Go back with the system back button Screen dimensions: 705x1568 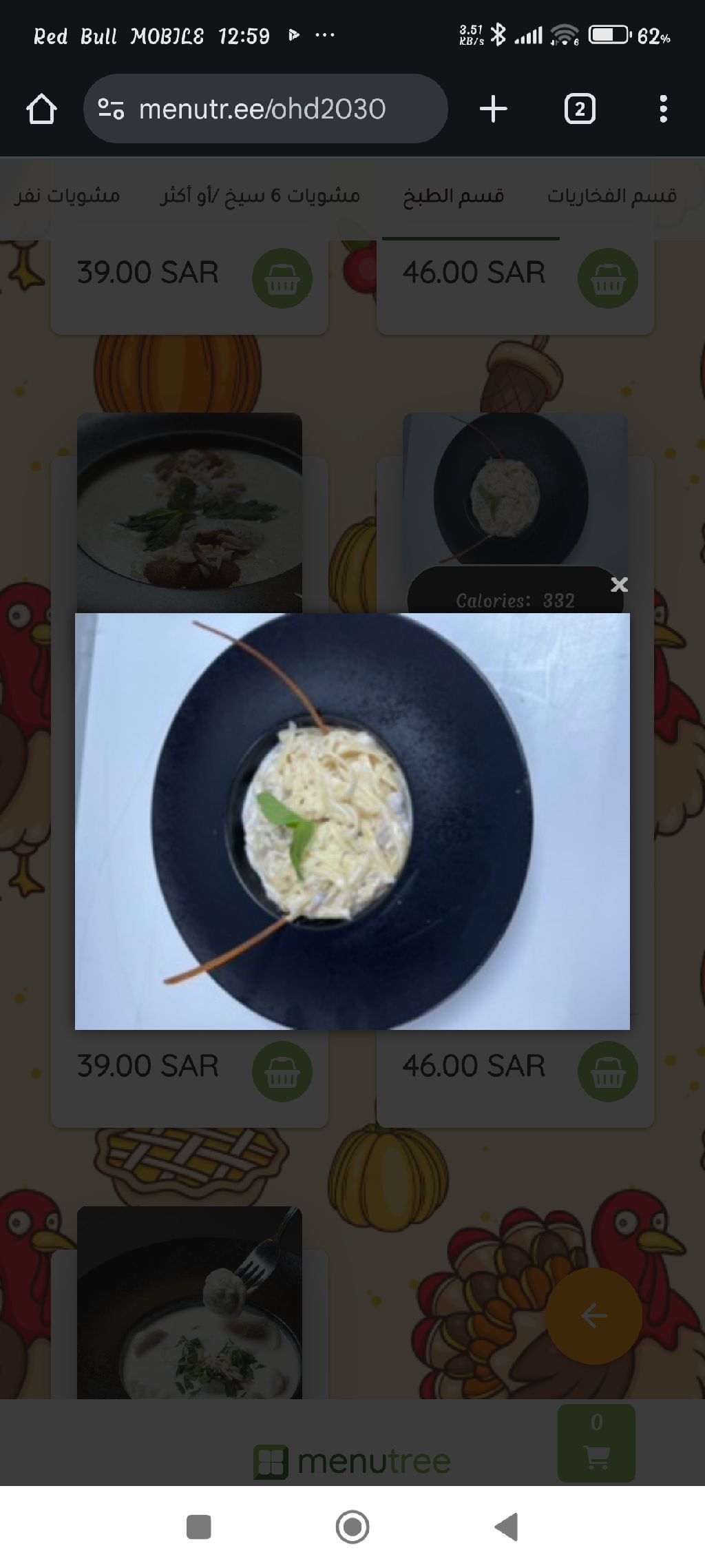[x=507, y=1527]
